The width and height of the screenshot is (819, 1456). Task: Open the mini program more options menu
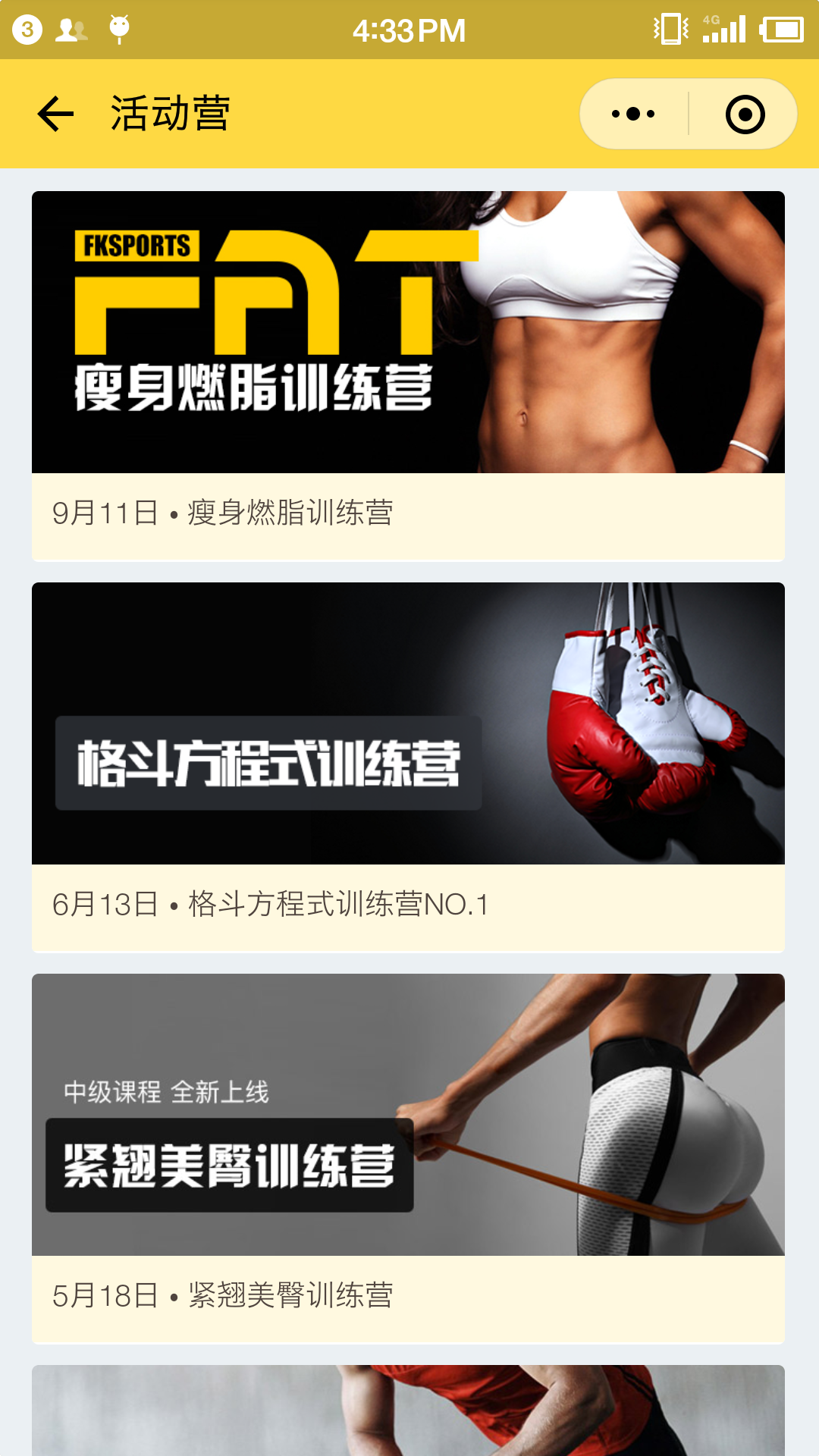(633, 114)
